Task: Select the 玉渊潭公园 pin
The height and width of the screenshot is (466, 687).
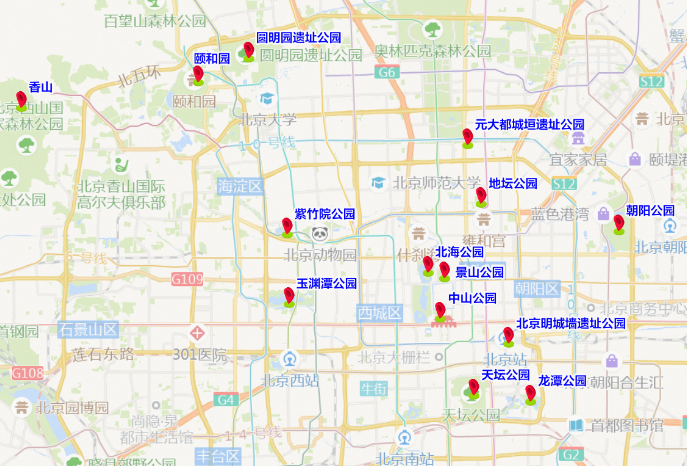Action: (289, 296)
